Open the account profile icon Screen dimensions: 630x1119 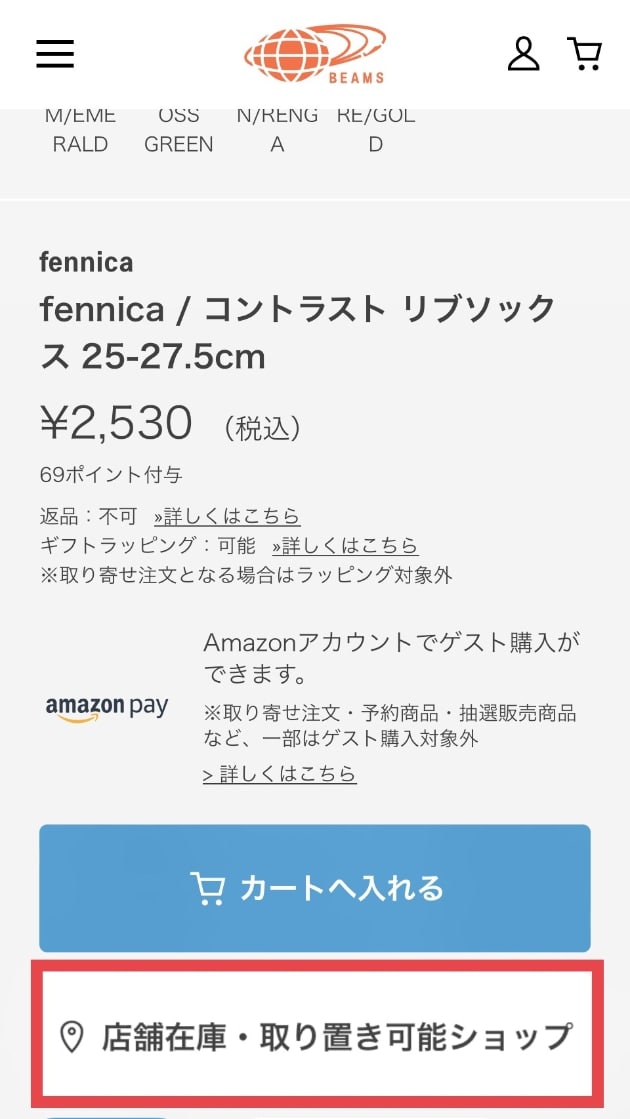523,54
